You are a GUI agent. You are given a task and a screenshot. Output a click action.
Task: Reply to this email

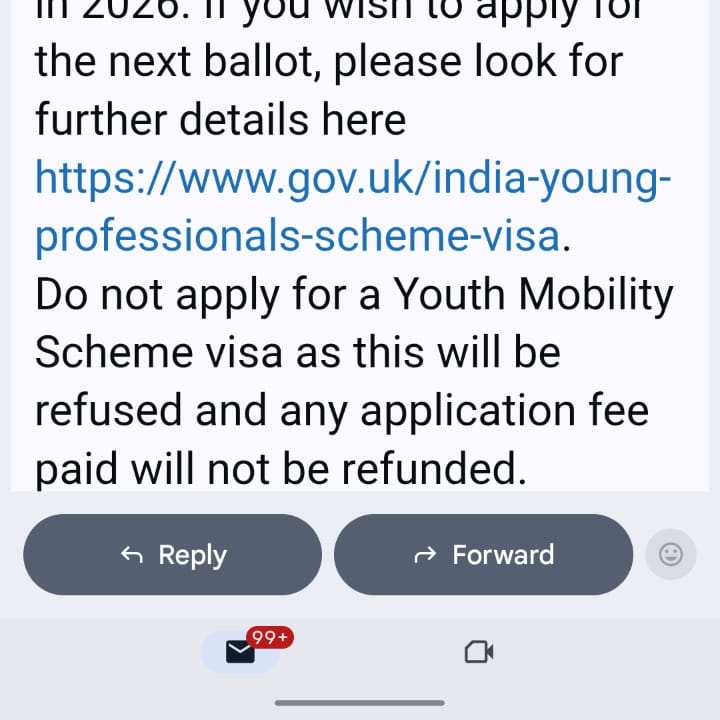(173, 555)
